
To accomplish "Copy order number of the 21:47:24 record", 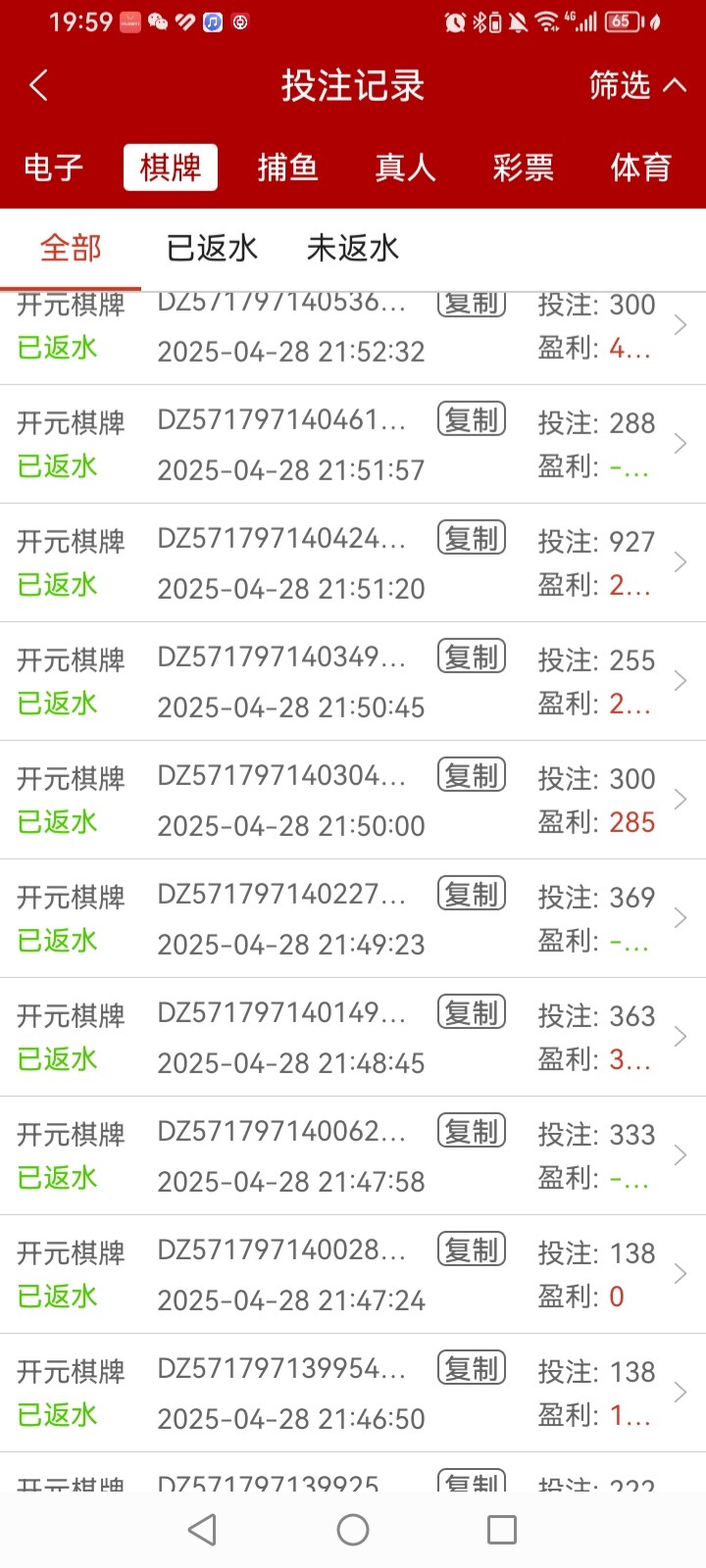I will pyautogui.click(x=472, y=1250).
